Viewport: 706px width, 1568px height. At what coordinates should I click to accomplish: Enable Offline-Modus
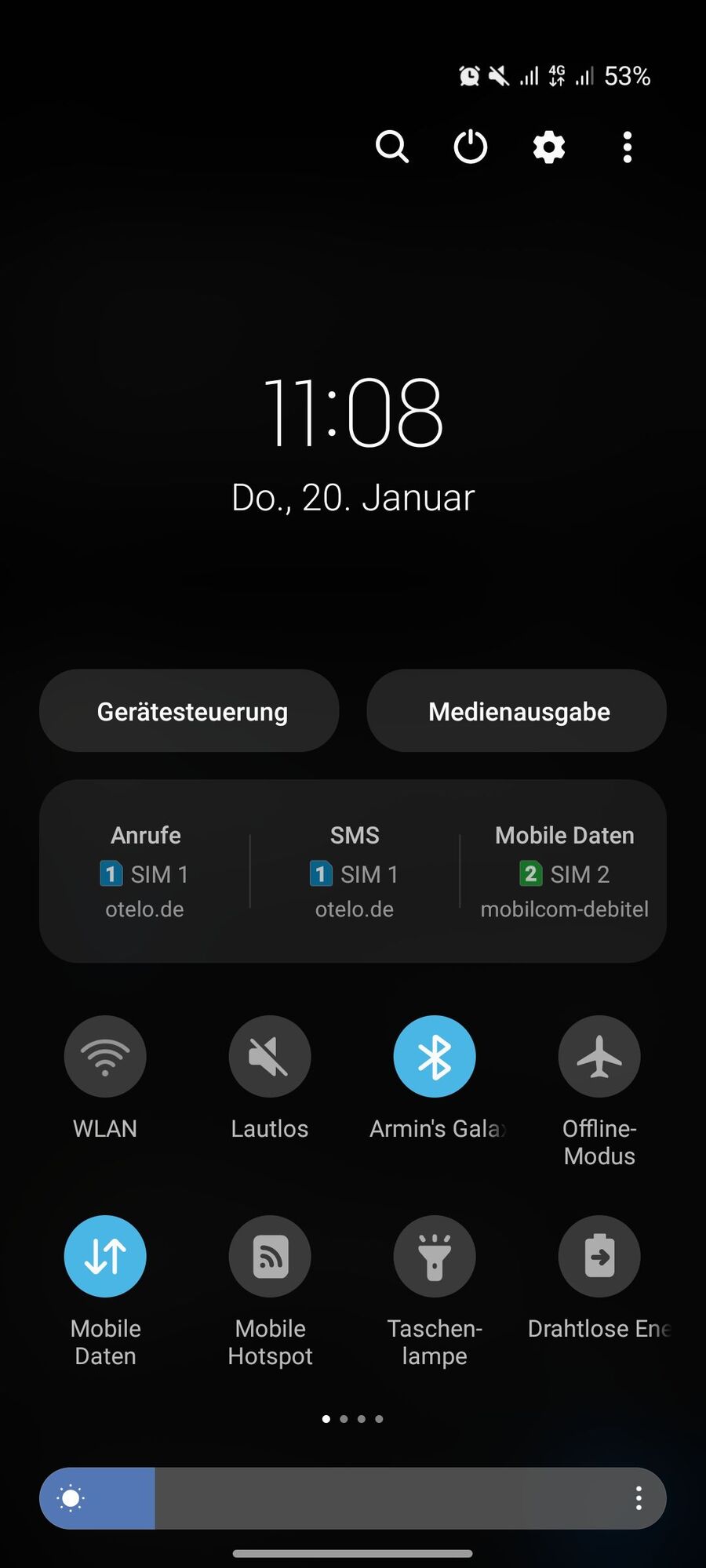(599, 1056)
